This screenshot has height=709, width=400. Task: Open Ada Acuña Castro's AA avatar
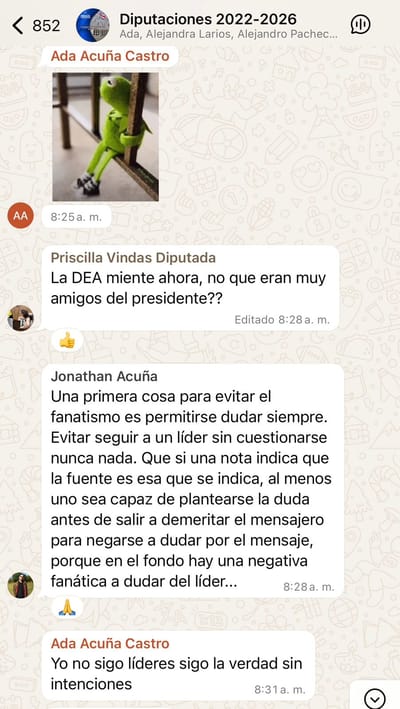tap(20, 215)
